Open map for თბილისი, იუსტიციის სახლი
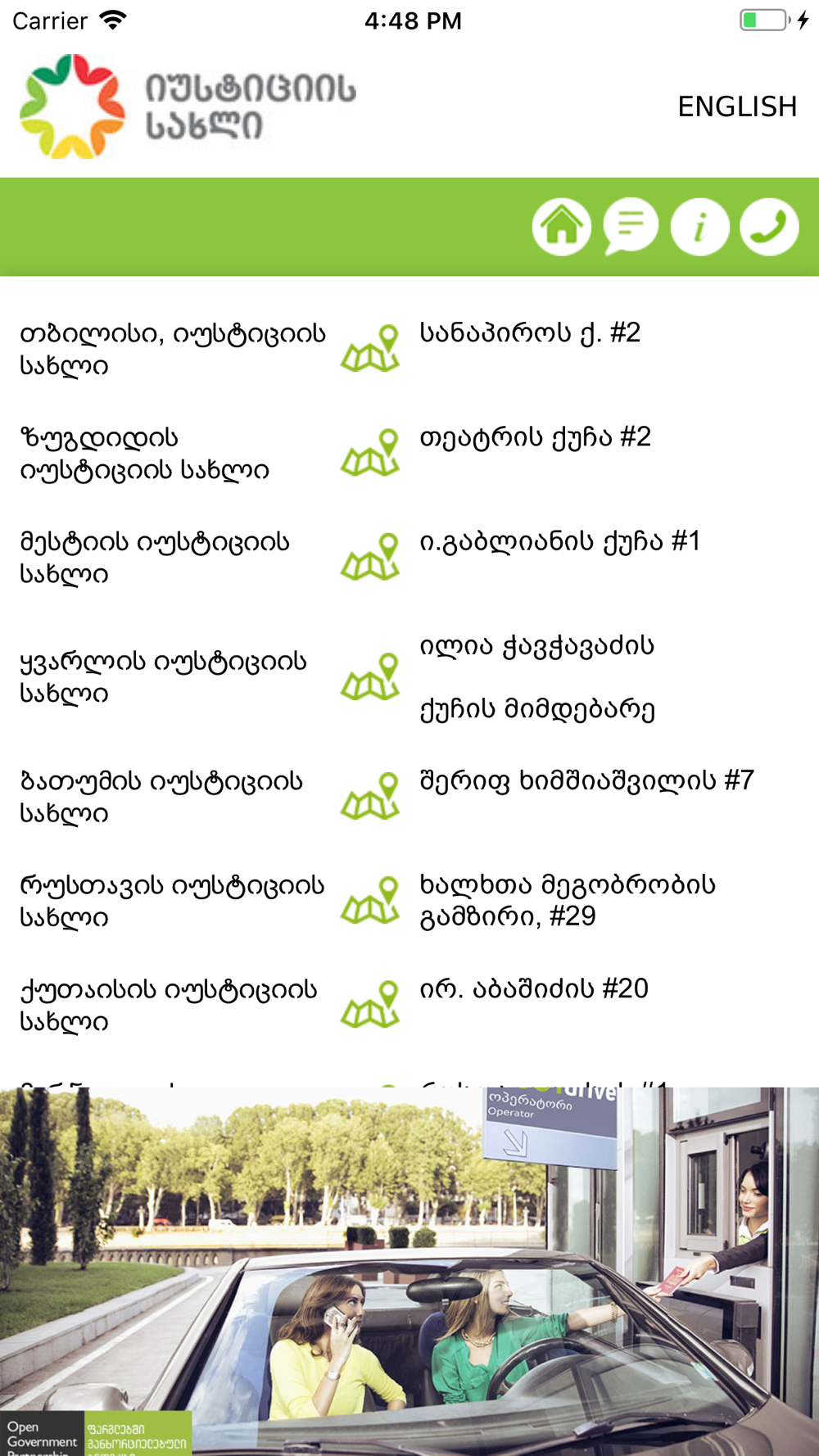 click(370, 348)
